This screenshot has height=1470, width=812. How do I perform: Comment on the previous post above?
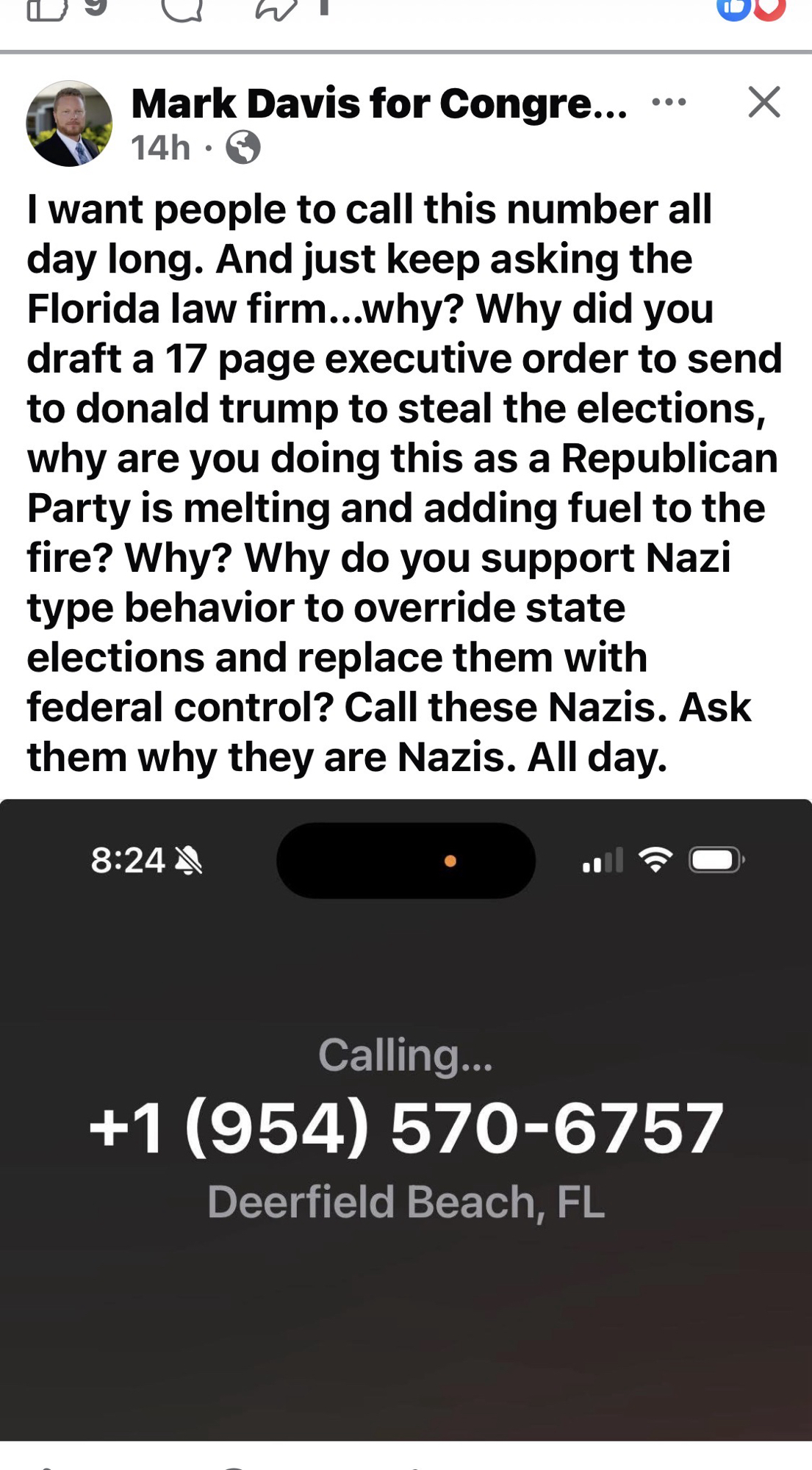[x=182, y=9]
